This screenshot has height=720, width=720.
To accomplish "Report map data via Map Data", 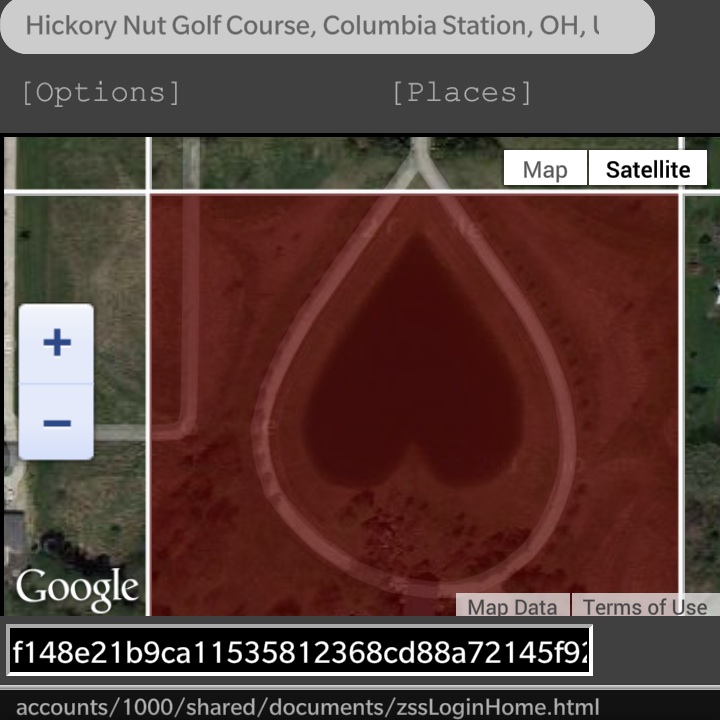I will coord(512,606).
